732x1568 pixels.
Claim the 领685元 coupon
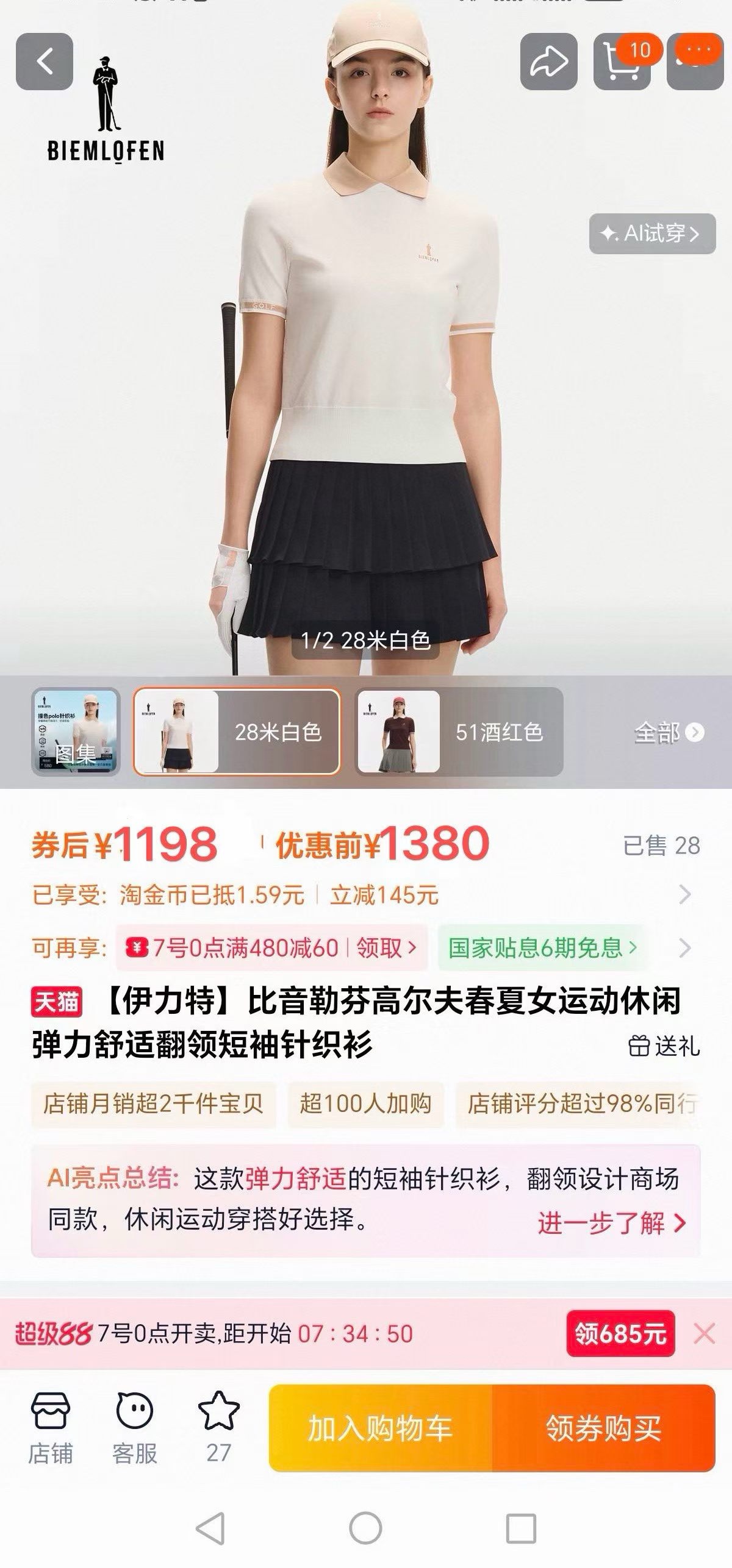(x=620, y=1334)
